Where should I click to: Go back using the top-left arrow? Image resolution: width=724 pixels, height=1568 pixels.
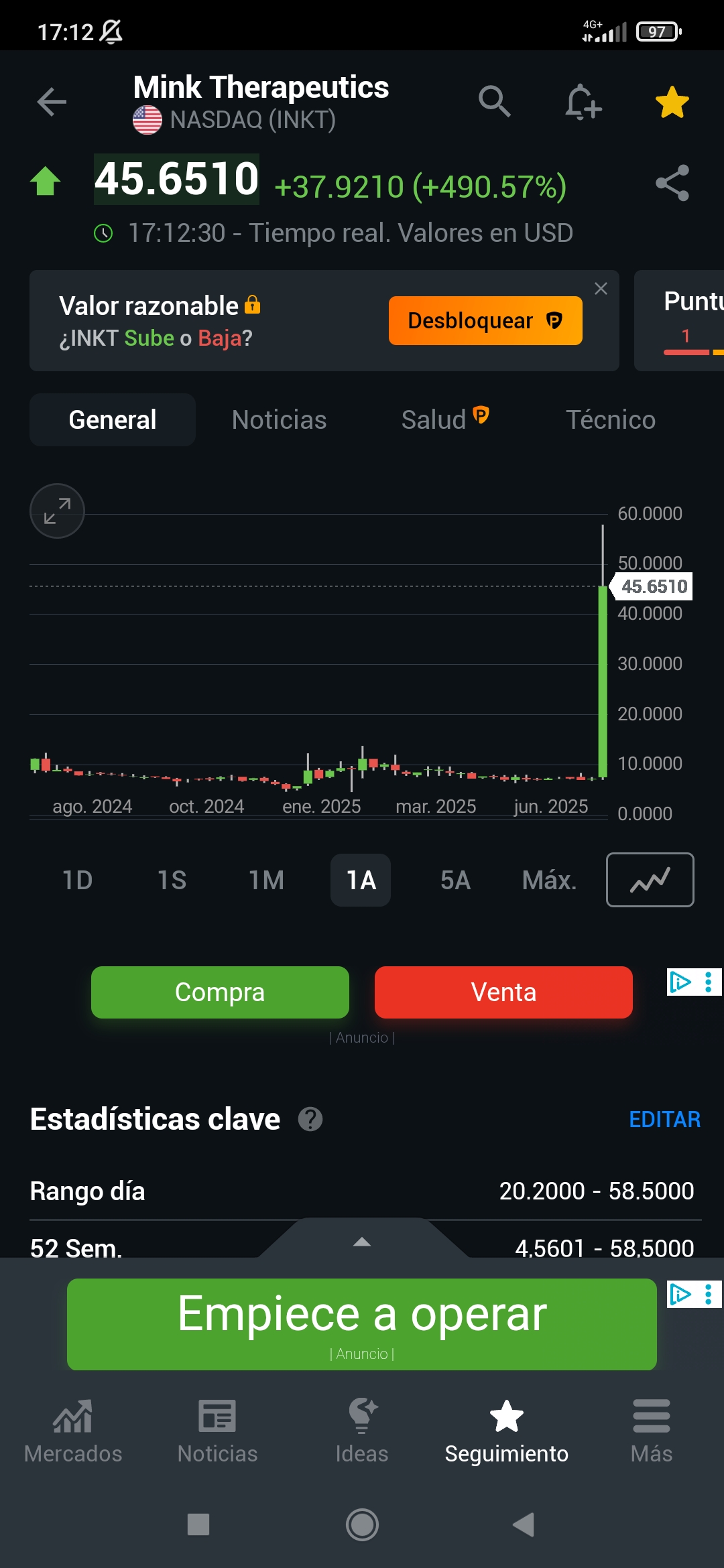coord(52,102)
